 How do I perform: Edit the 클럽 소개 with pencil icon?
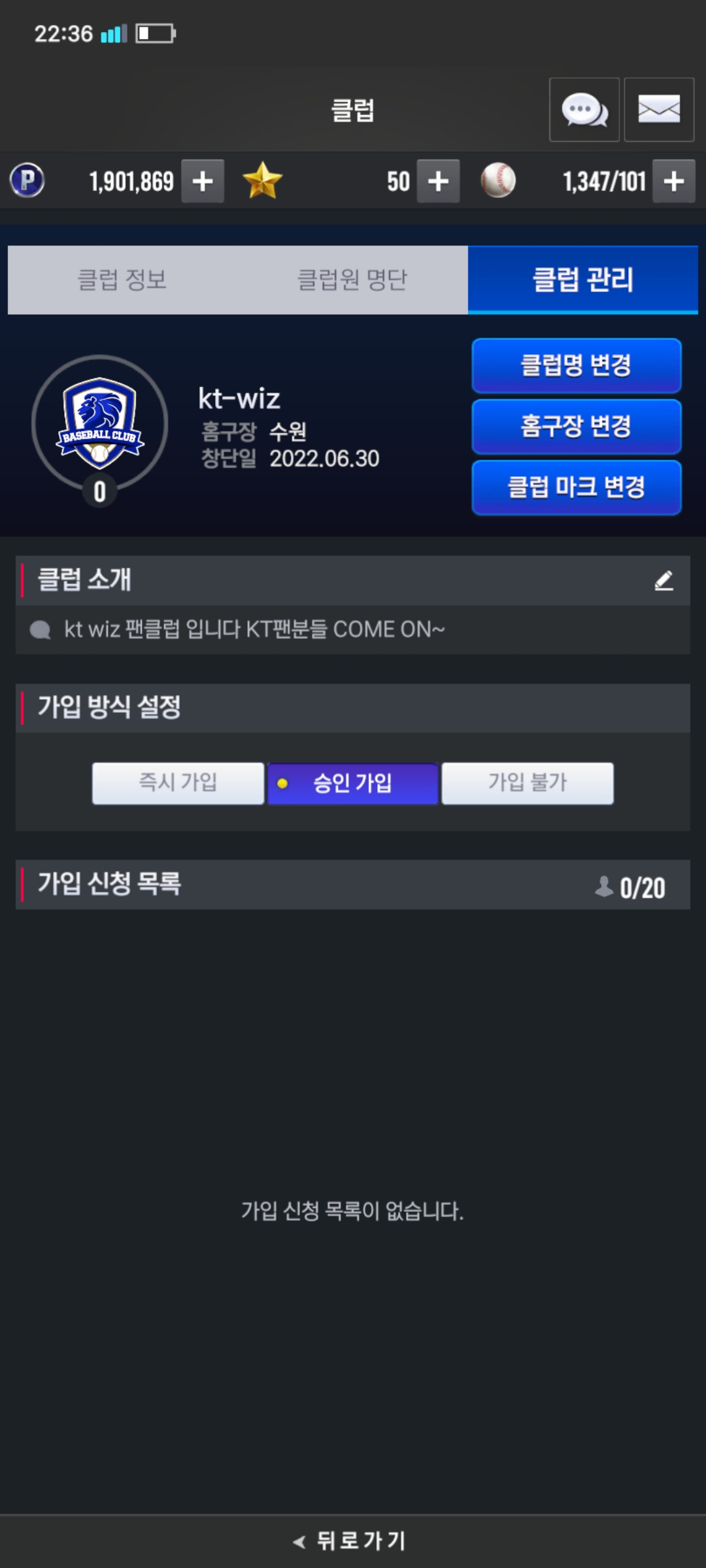pos(664,580)
